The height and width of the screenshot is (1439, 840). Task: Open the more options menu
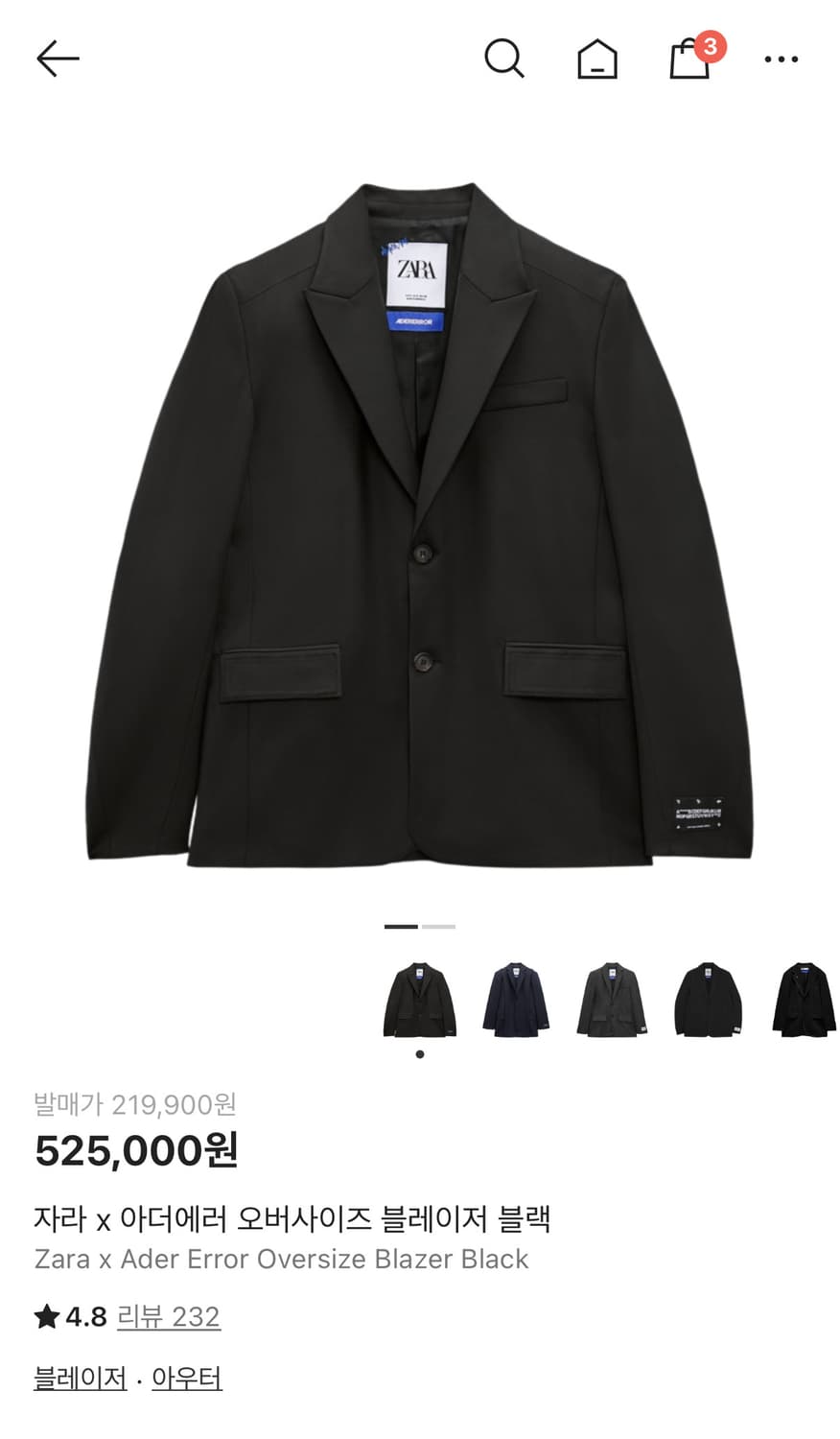click(x=782, y=59)
